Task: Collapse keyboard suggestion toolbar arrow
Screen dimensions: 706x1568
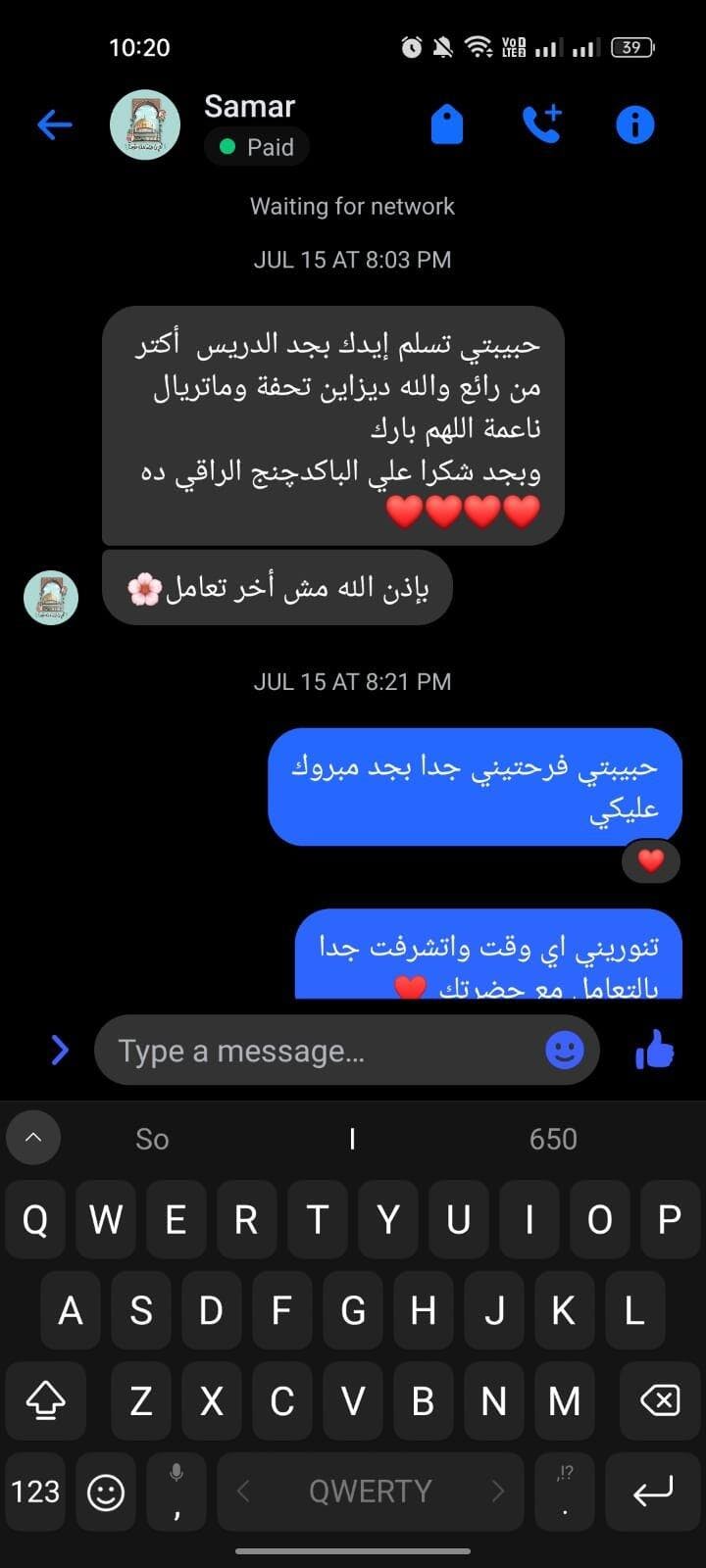Action: click(x=33, y=1137)
